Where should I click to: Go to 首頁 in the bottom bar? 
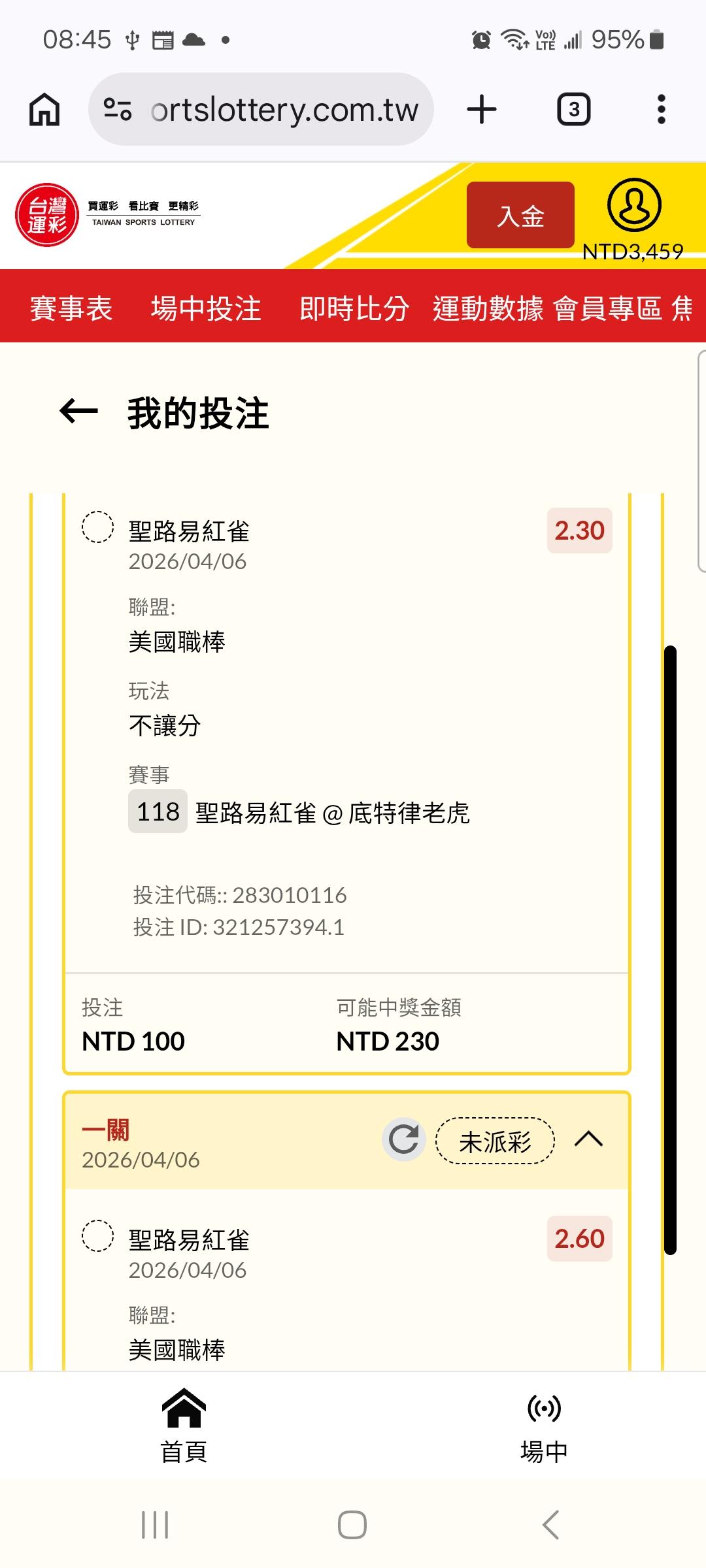[x=184, y=1426]
